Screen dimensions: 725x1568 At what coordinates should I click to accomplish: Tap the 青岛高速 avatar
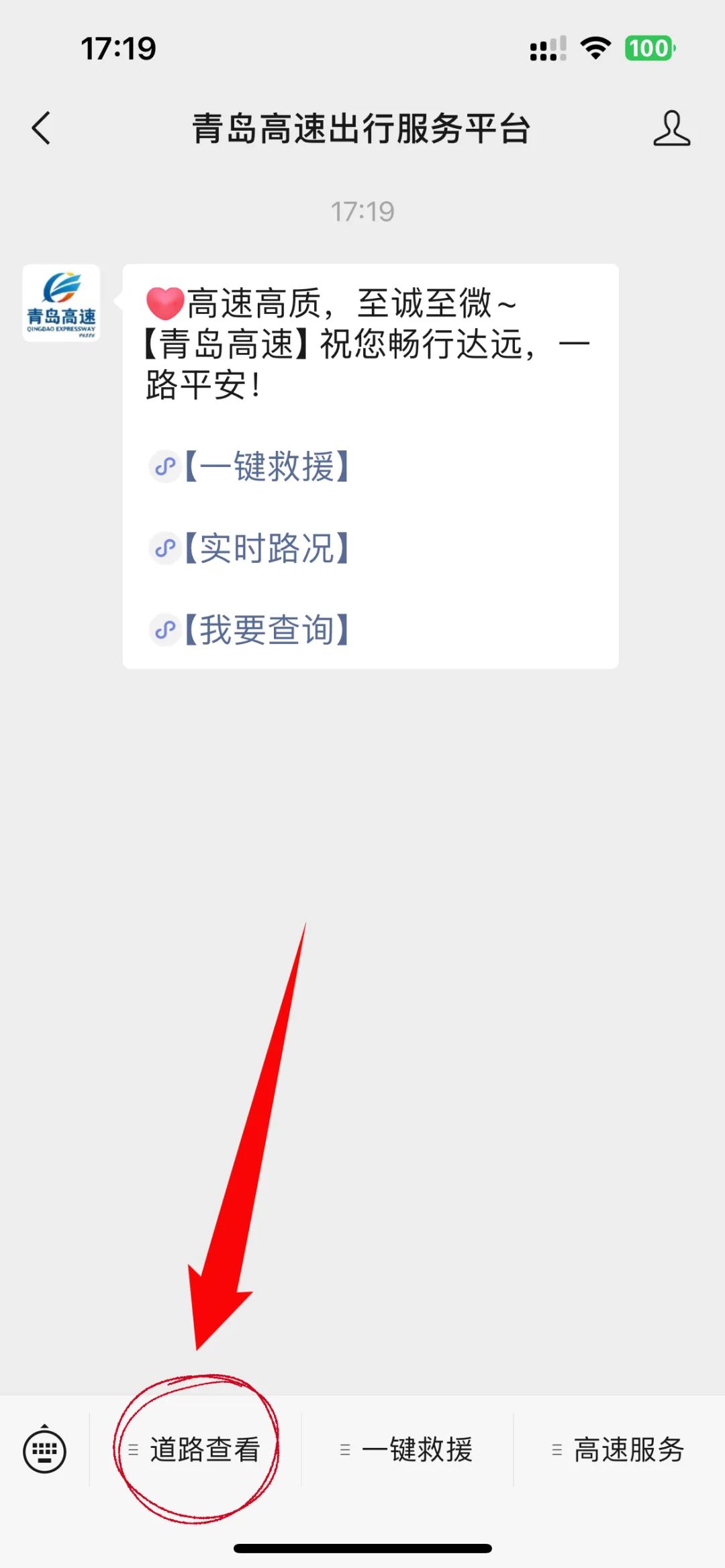click(61, 303)
